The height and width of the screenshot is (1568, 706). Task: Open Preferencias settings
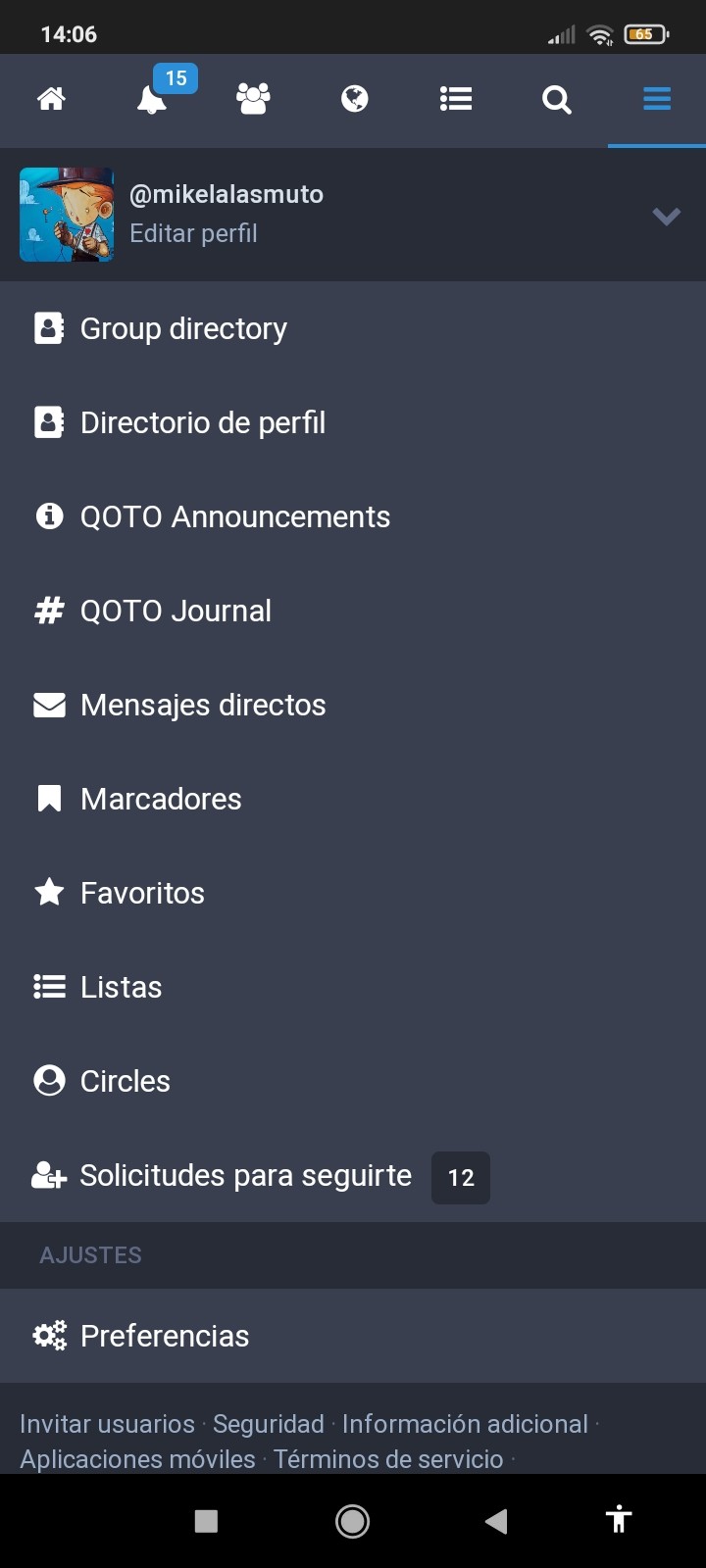164,1336
